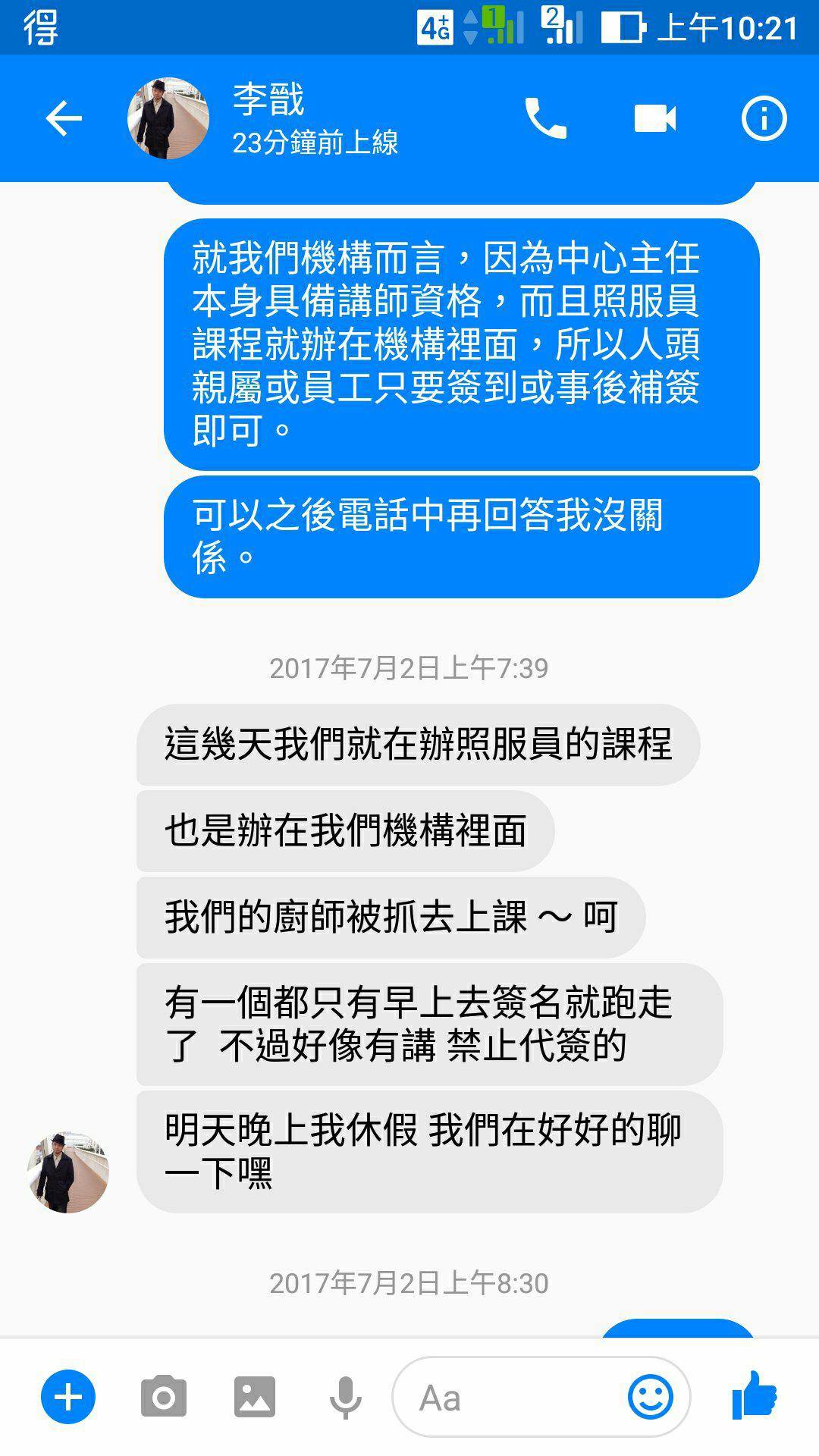Open the photo gallery picker
819x1456 pixels.
pyautogui.click(x=255, y=1397)
